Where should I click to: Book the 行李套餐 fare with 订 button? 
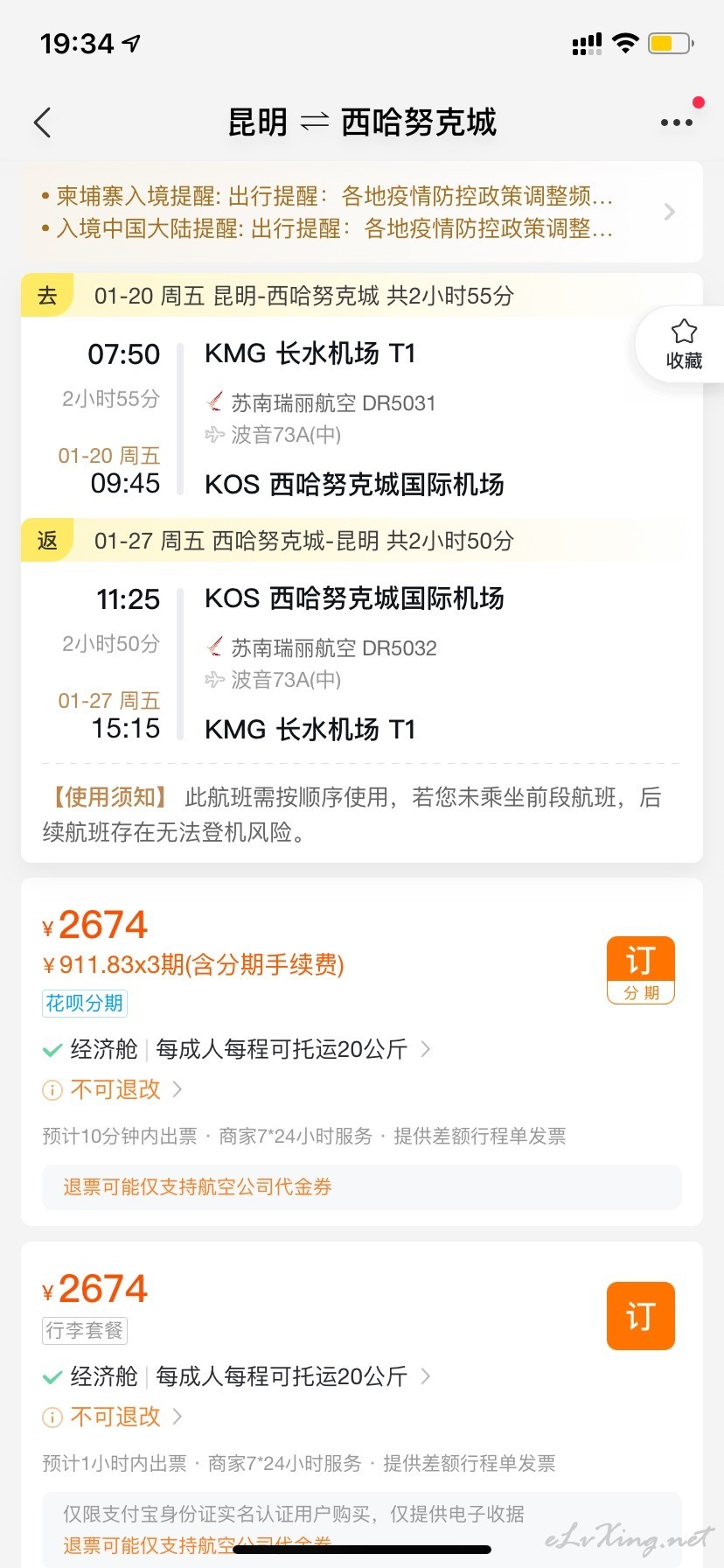coord(641,1316)
